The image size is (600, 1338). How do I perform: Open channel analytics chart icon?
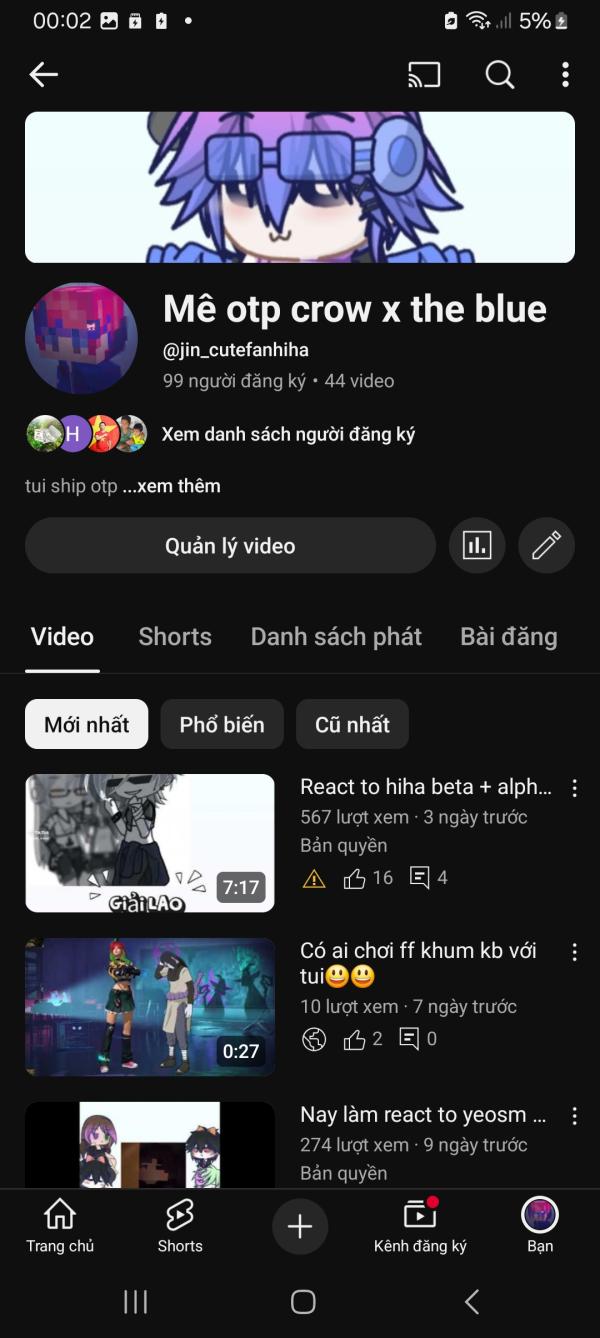pyautogui.click(x=477, y=546)
